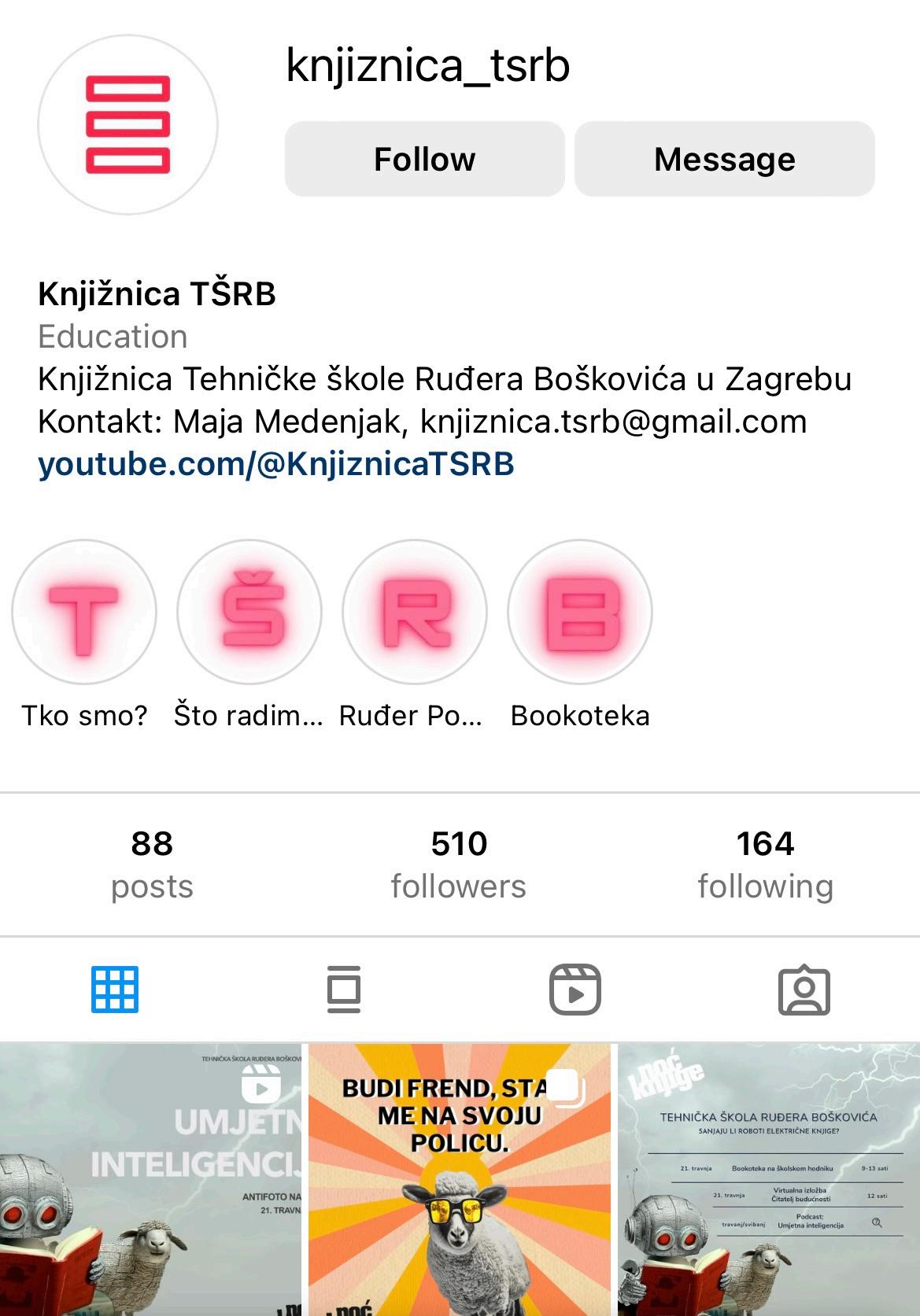The height and width of the screenshot is (1316, 920).
Task: Message the Knjižnica TŠRB profile
Action: click(x=724, y=159)
